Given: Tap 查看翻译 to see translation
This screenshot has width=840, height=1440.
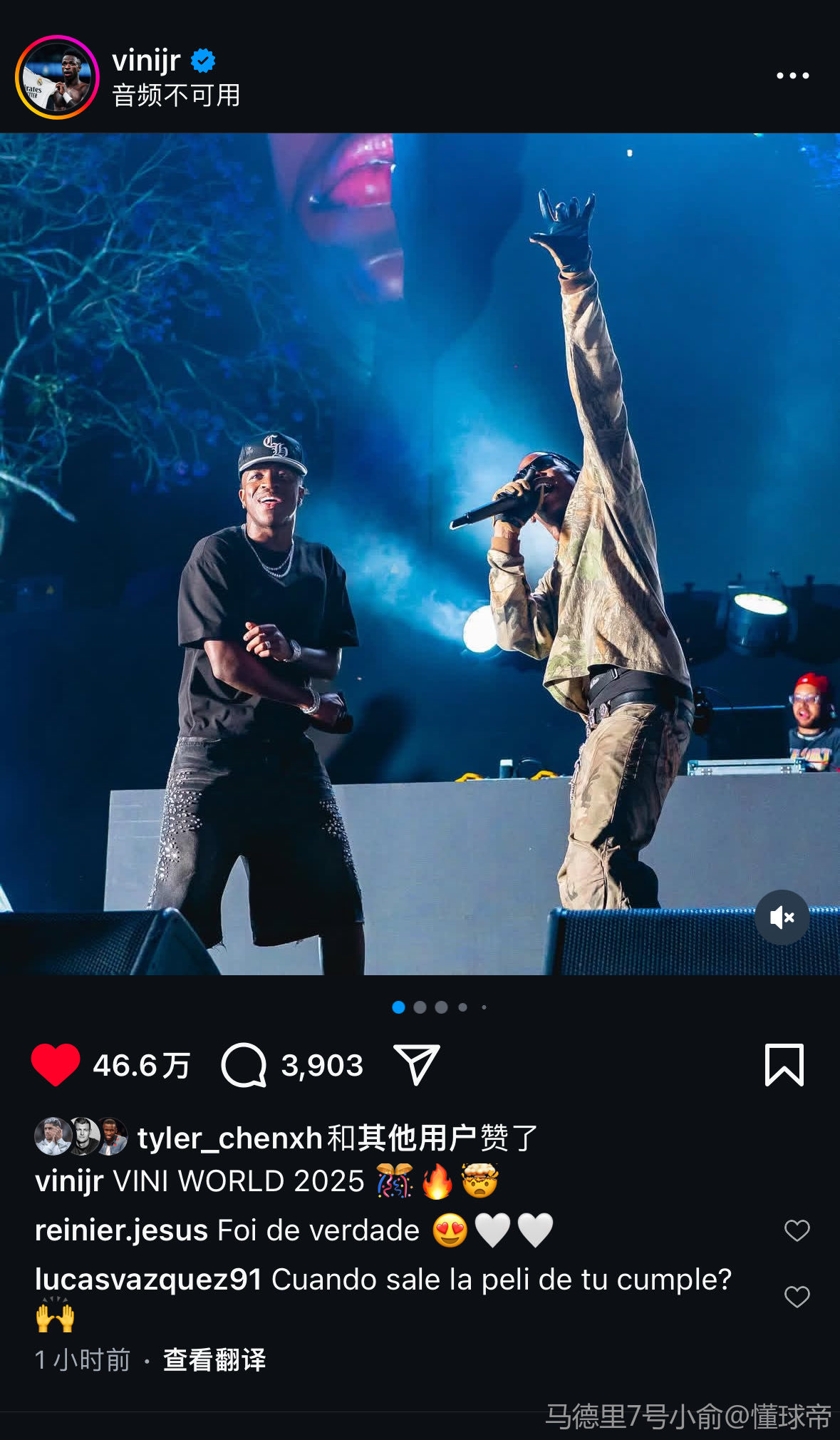Looking at the screenshot, I should (x=214, y=1360).
